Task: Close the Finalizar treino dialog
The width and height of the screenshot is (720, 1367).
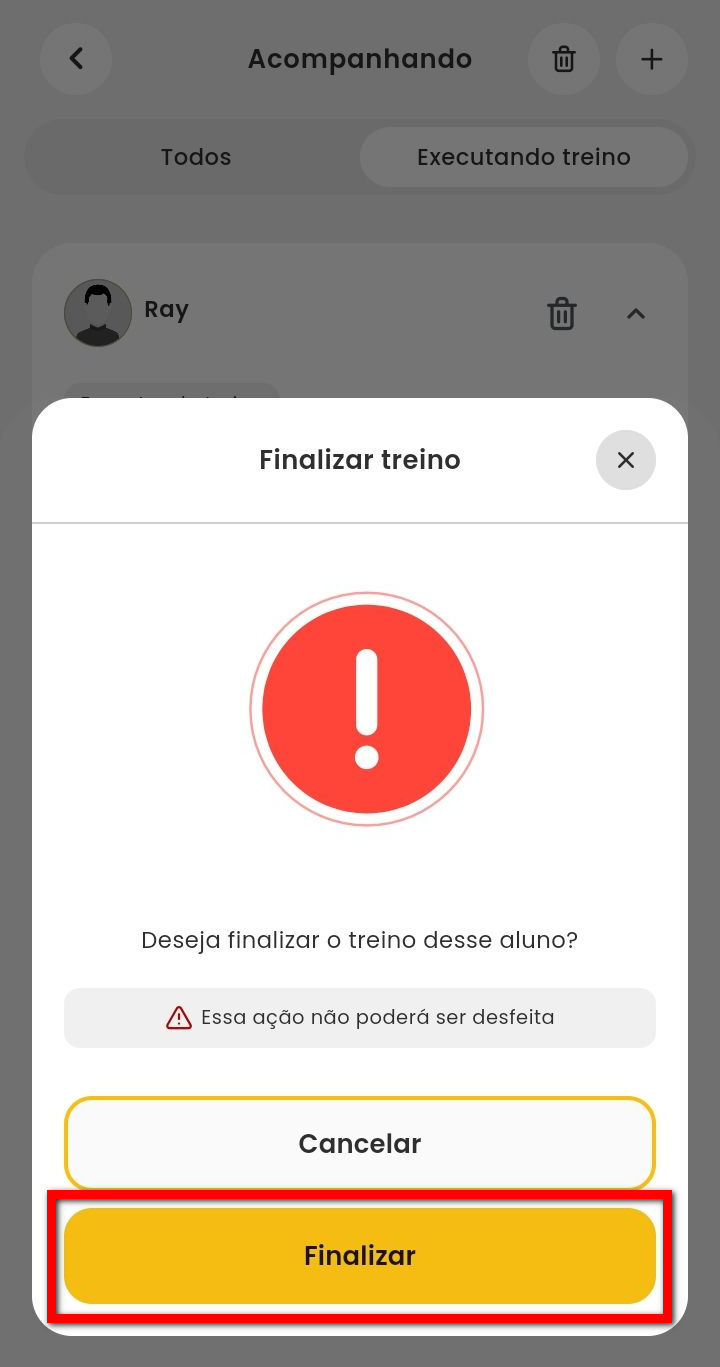Action: tap(626, 460)
